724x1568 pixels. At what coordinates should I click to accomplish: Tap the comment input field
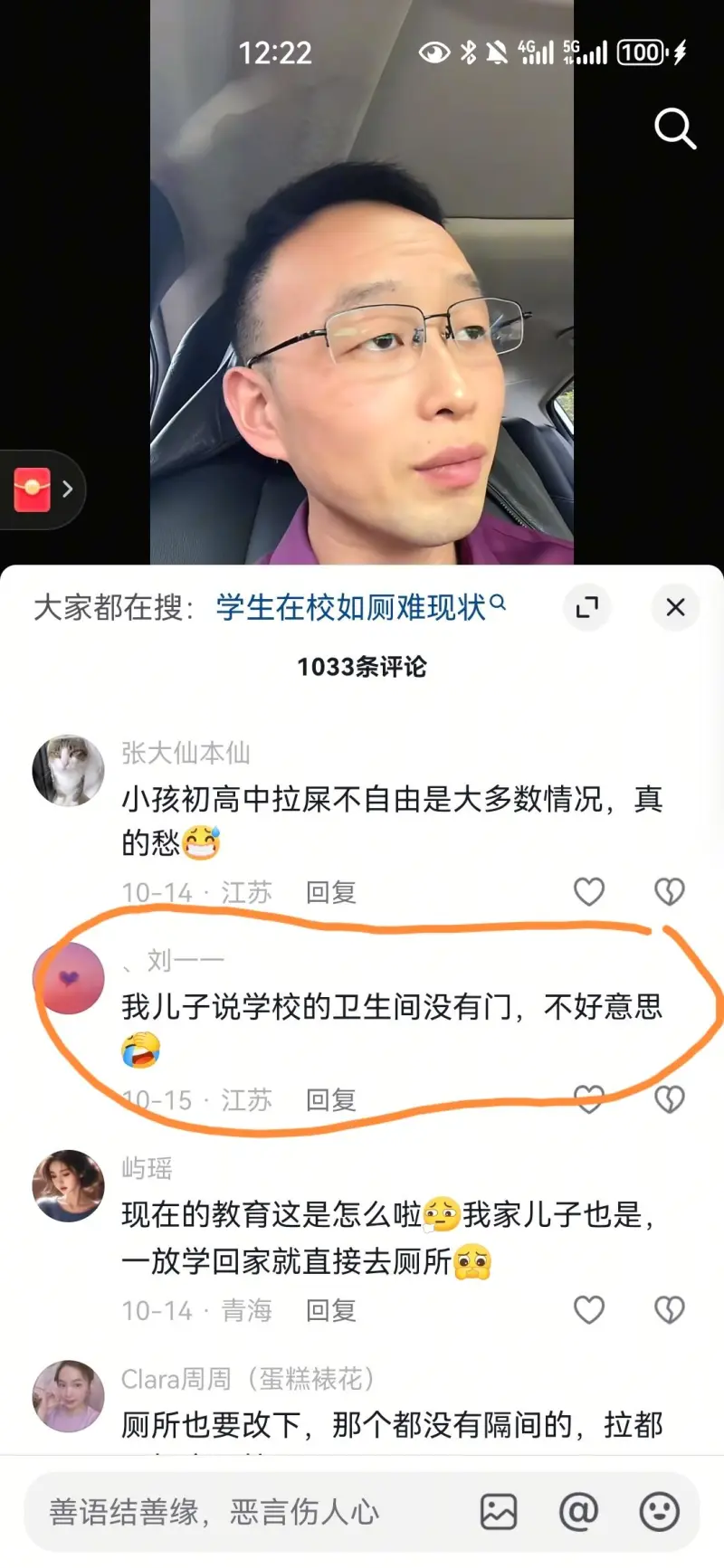(x=244, y=1512)
